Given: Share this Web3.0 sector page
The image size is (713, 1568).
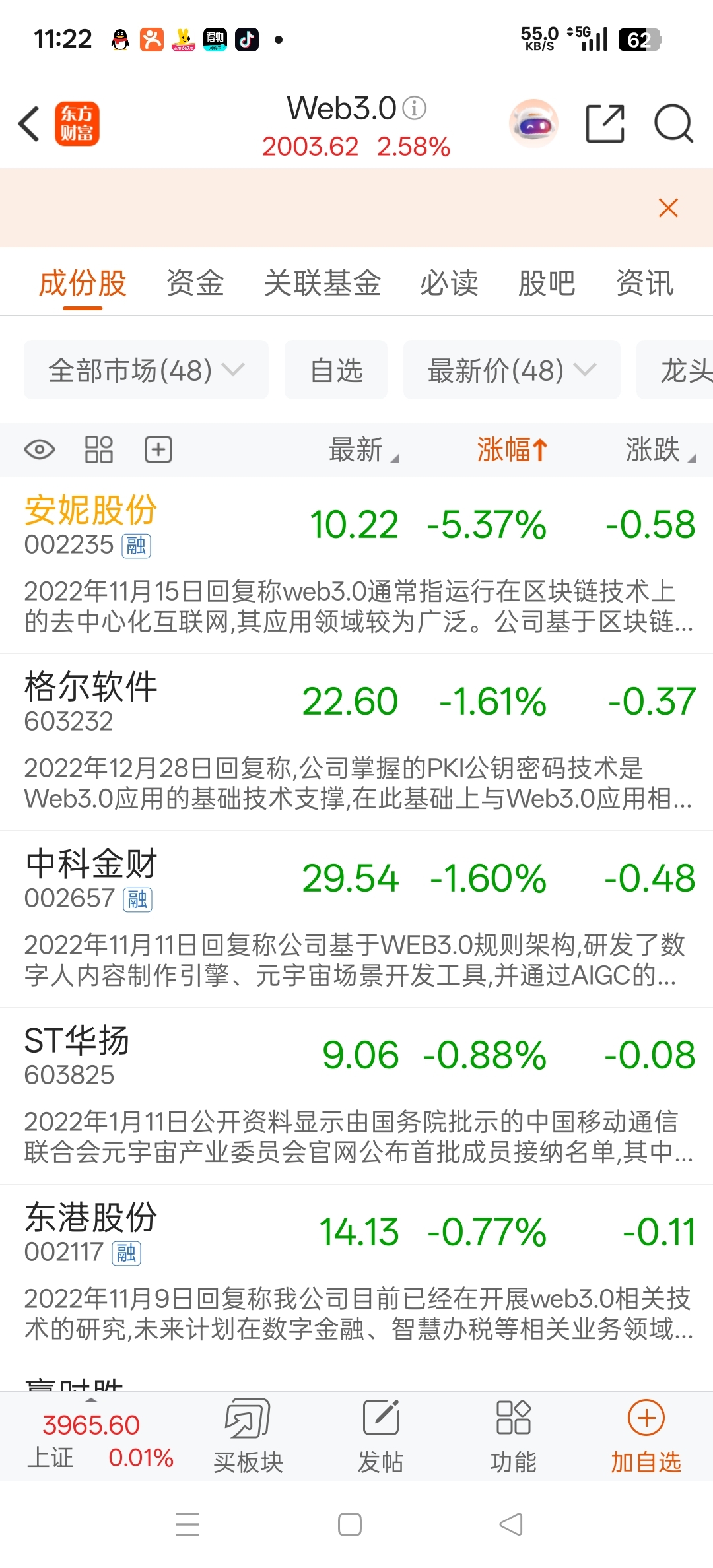Looking at the screenshot, I should tap(605, 123).
